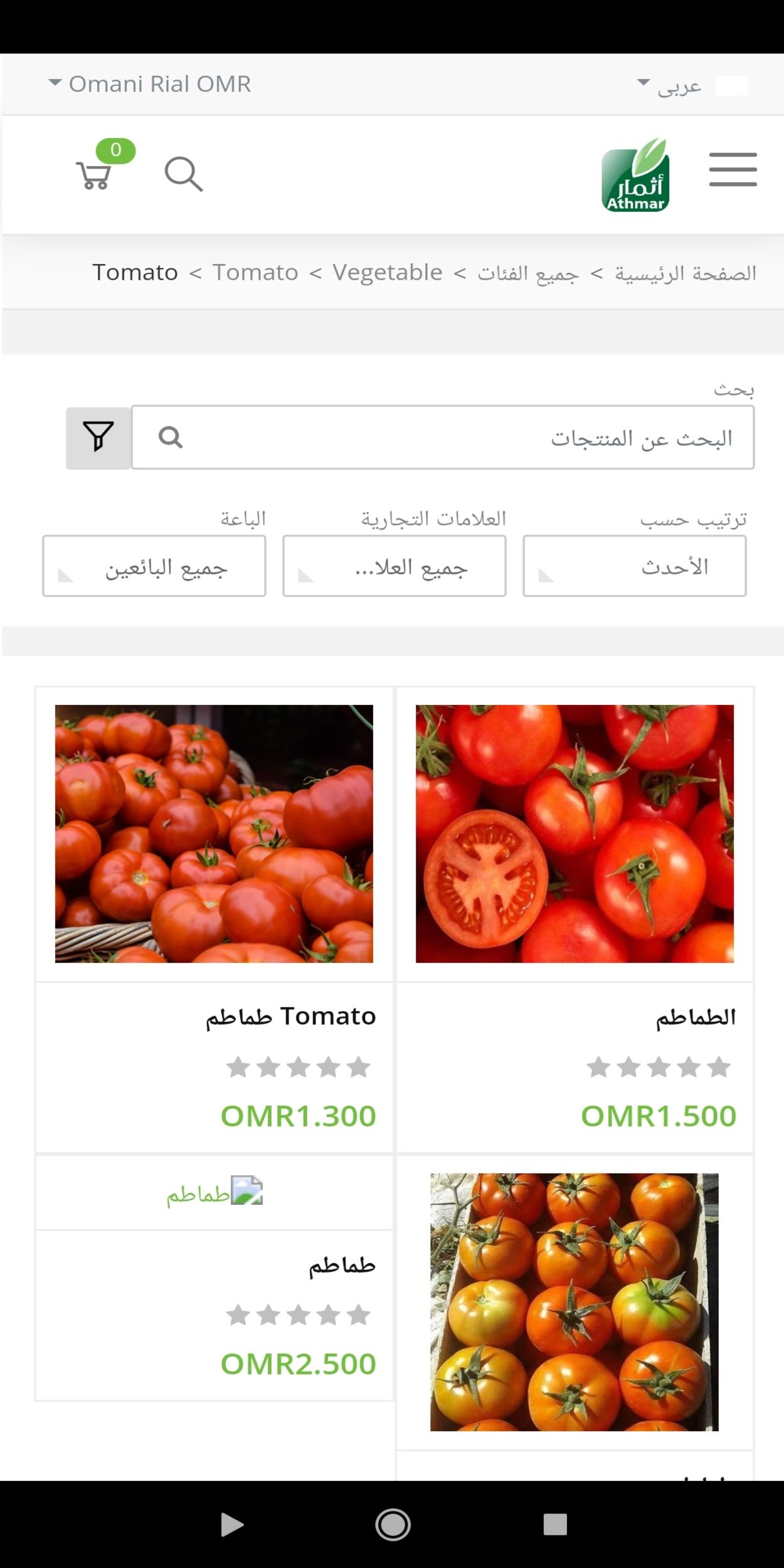Tap the magnifier icon in the header
This screenshot has width=784, height=1568.
(183, 174)
